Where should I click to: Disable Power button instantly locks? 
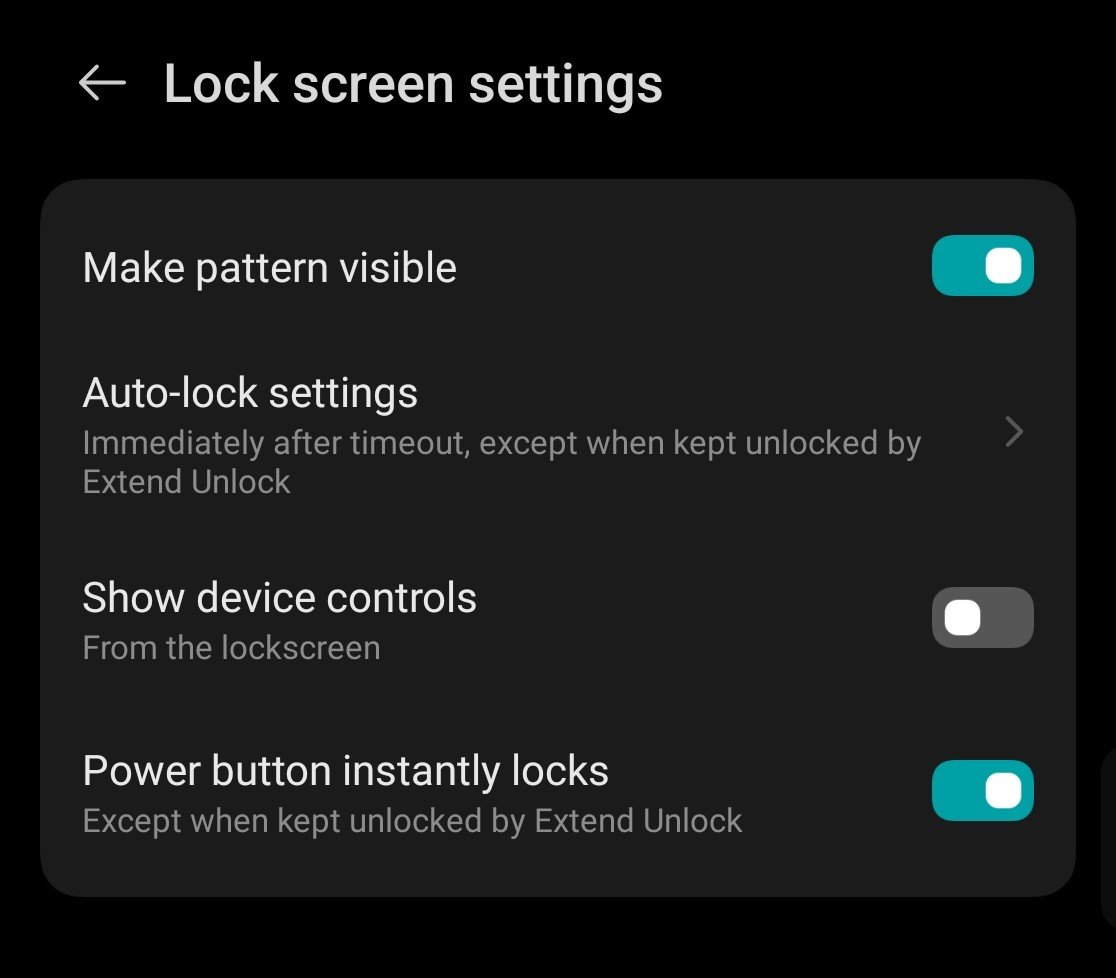[x=982, y=790]
